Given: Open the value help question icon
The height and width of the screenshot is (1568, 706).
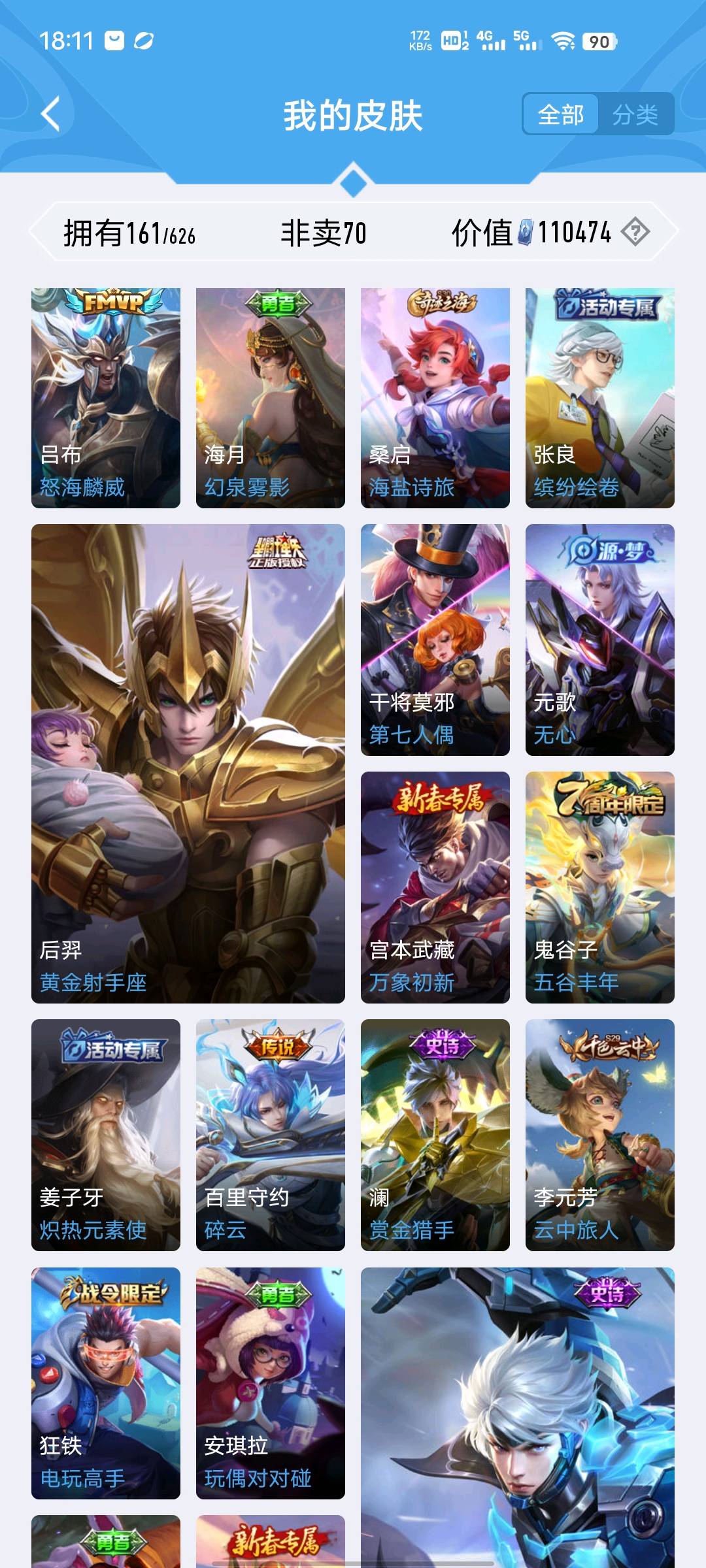Looking at the screenshot, I should [x=635, y=232].
